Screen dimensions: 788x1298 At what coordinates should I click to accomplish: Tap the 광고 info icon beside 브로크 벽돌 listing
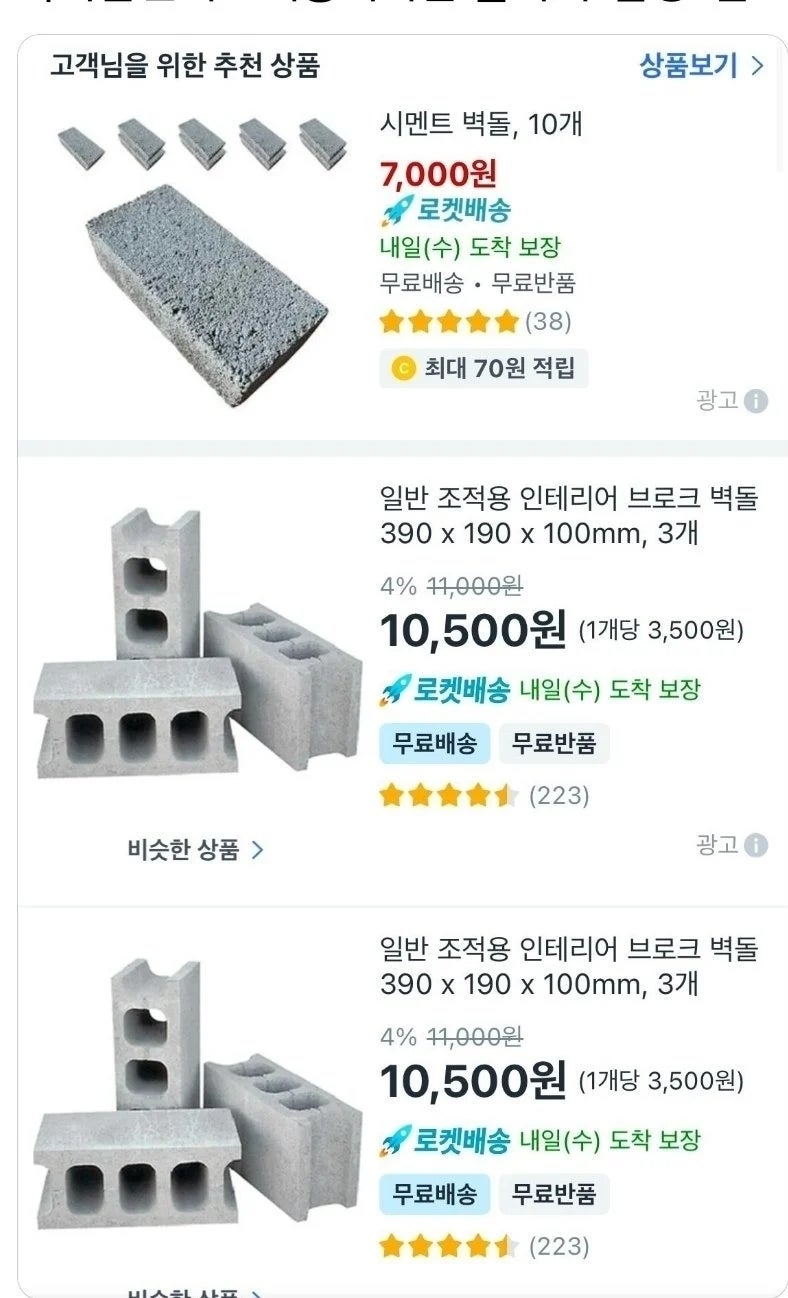pos(757,845)
